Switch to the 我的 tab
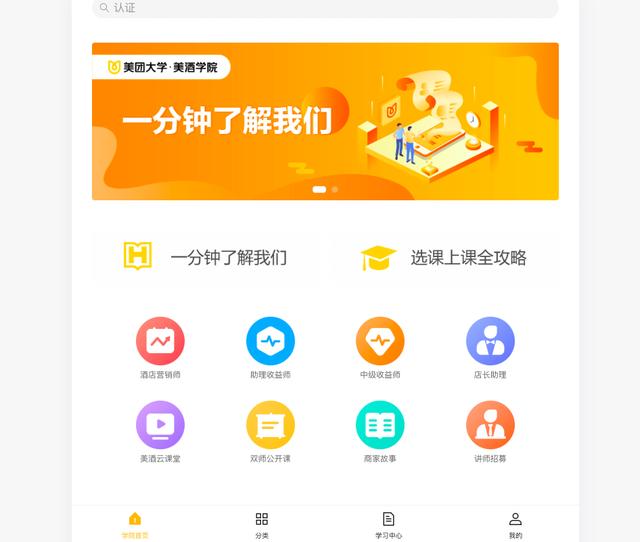Image resolution: width=640 pixels, height=542 pixels. pyautogui.click(x=515, y=524)
